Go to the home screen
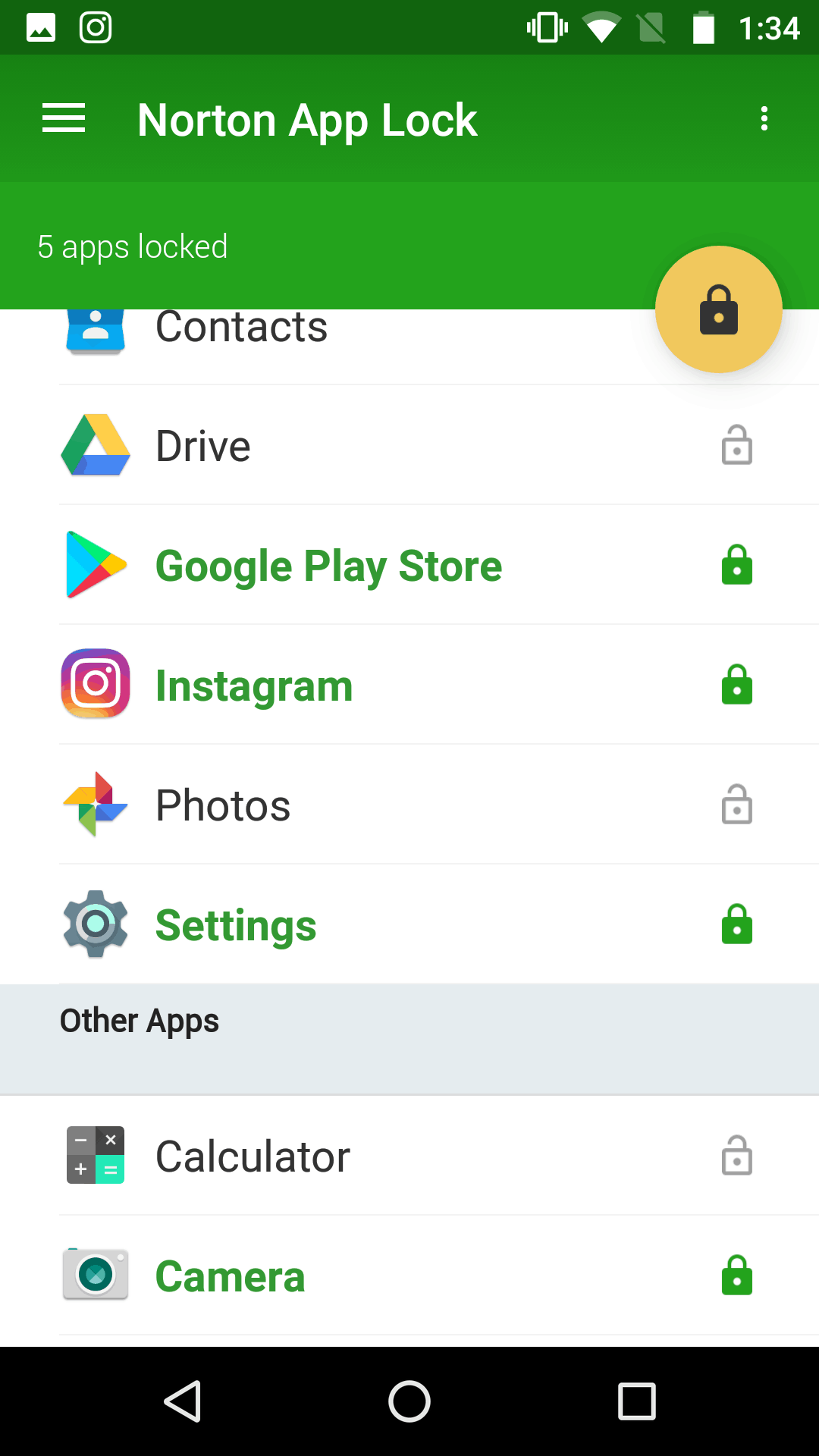Screen dimensions: 819x1456 coord(409,1401)
